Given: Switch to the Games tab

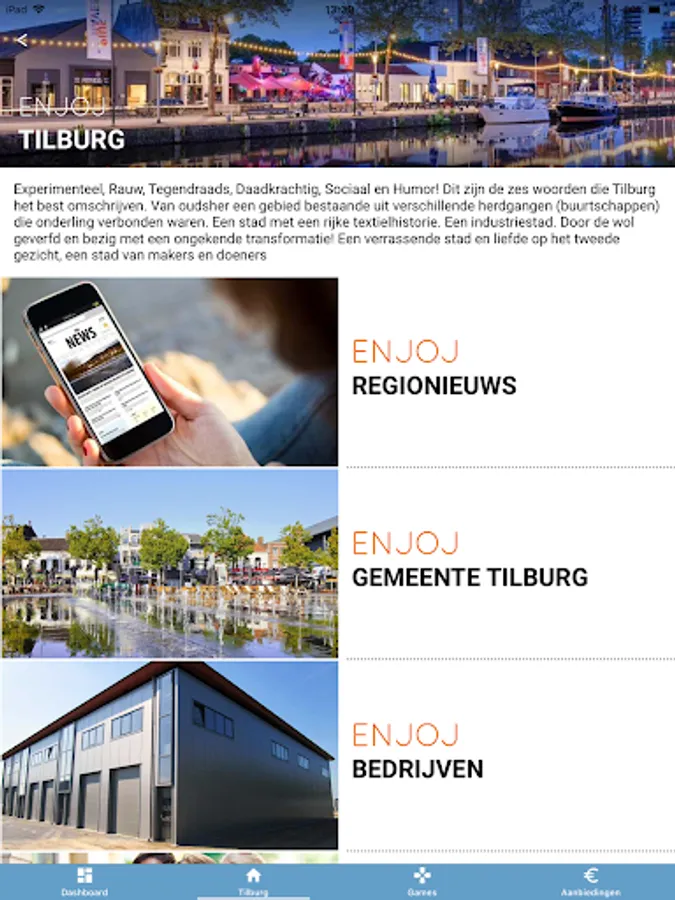Looking at the screenshot, I should point(422,882).
